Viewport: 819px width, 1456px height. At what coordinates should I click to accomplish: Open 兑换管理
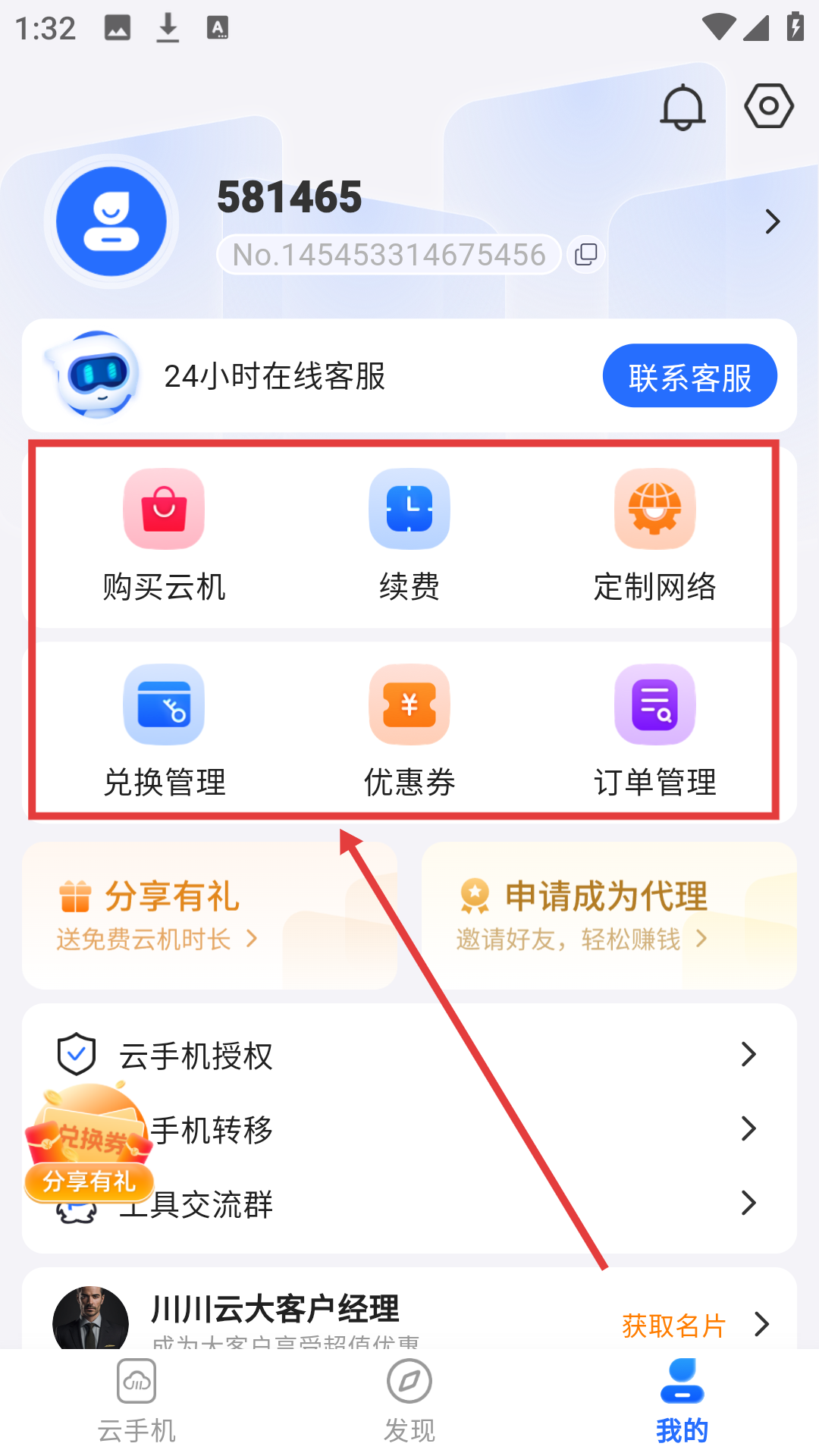point(164,730)
